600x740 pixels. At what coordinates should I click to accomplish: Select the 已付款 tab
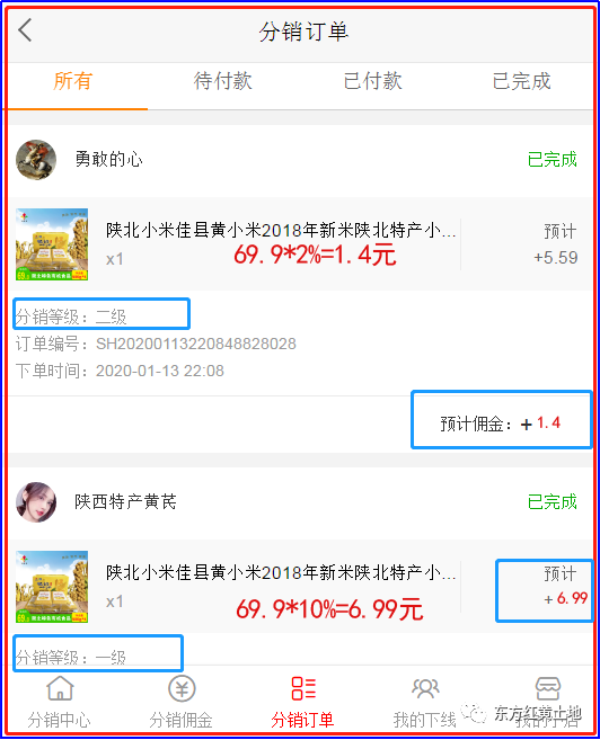[372, 81]
